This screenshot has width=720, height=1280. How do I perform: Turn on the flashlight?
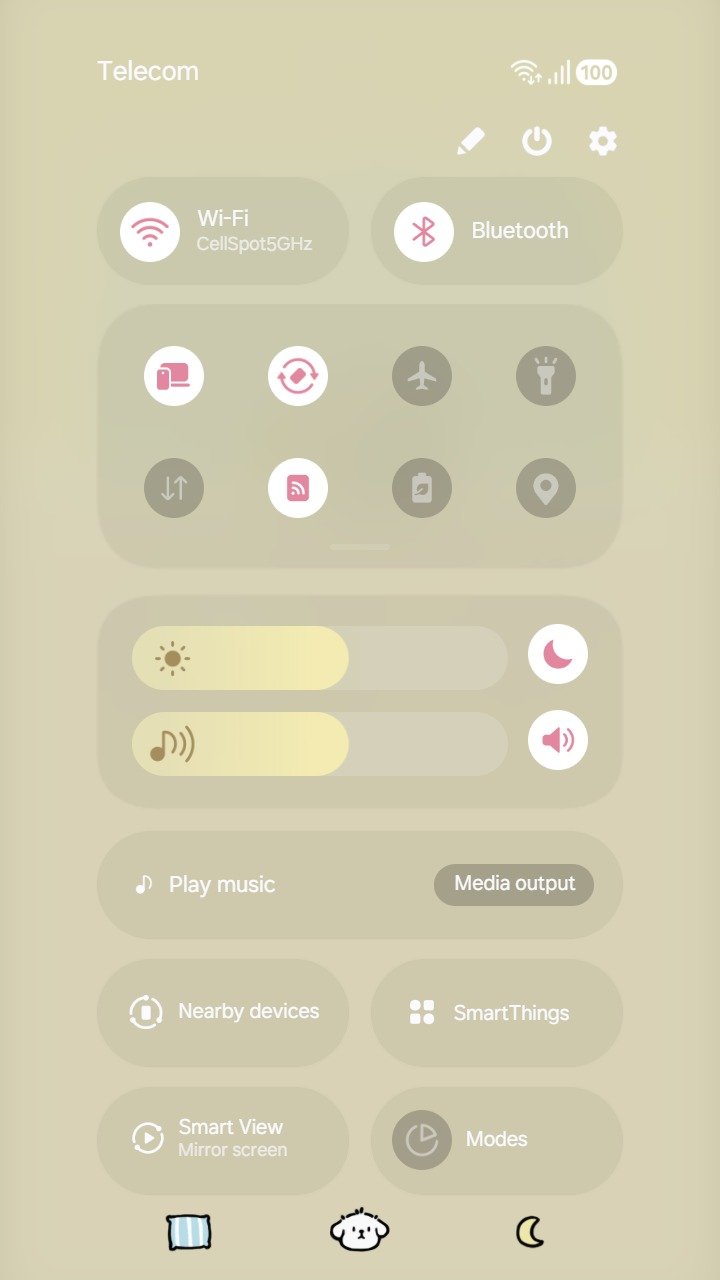click(x=546, y=376)
